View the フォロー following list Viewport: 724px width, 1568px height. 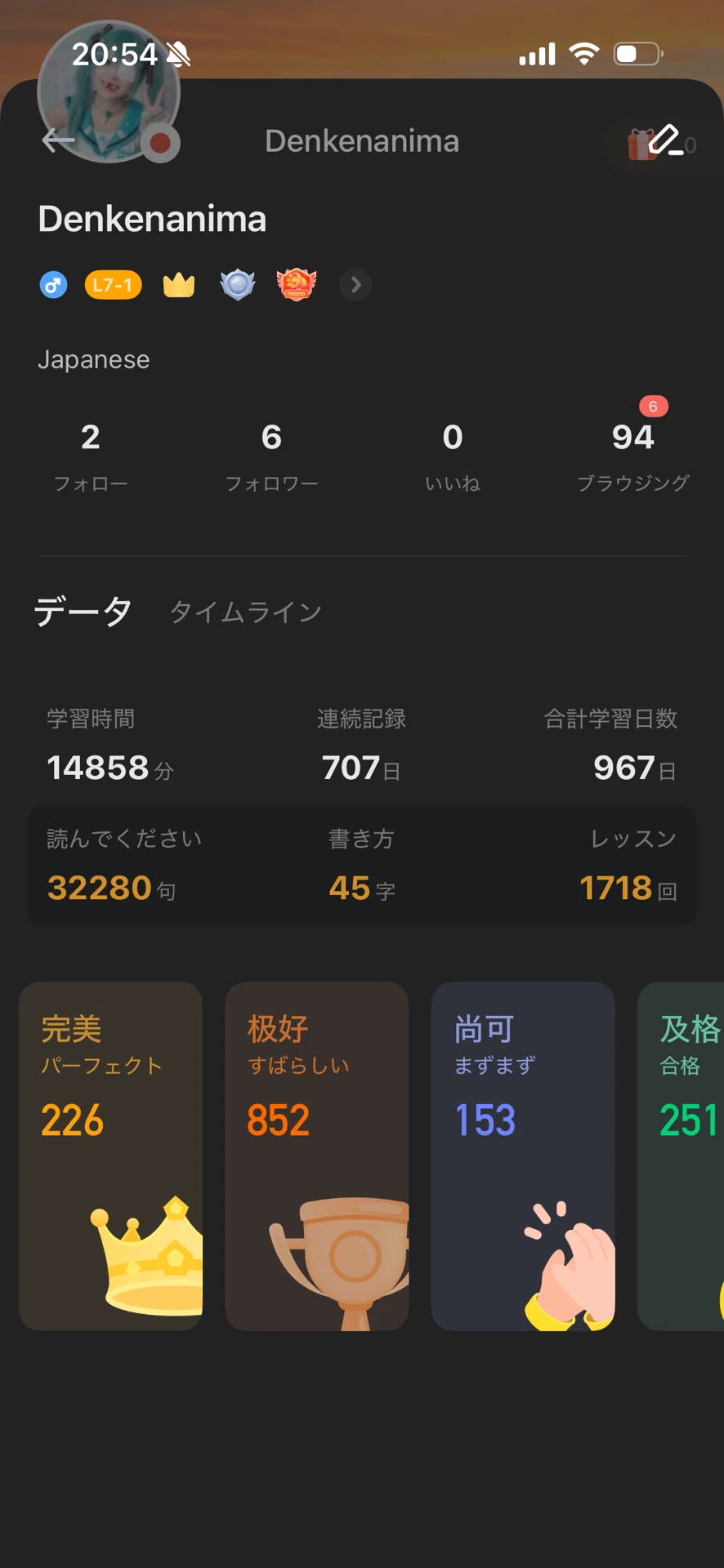pyautogui.click(x=91, y=457)
